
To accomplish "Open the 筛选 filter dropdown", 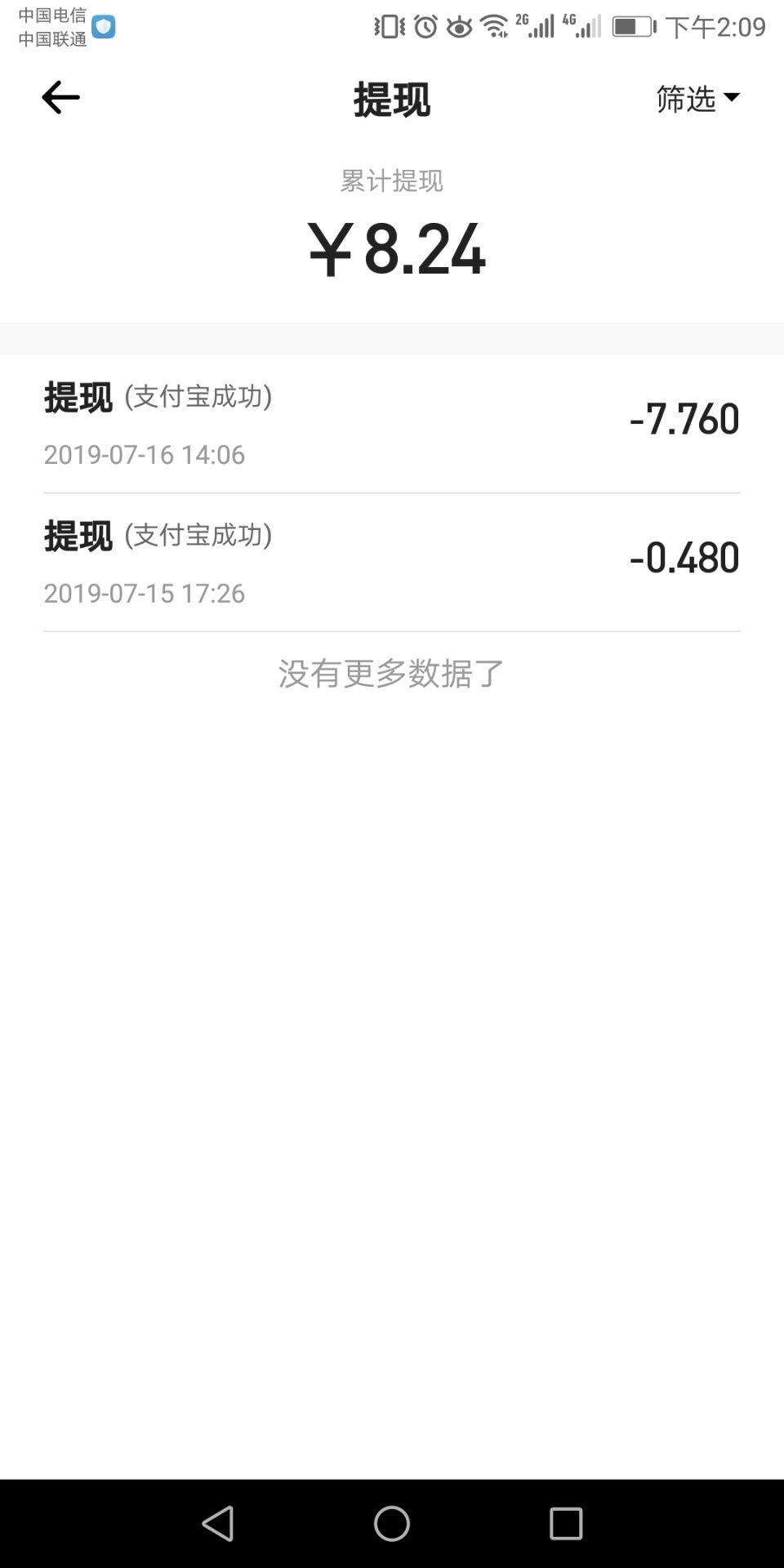I will click(x=698, y=99).
